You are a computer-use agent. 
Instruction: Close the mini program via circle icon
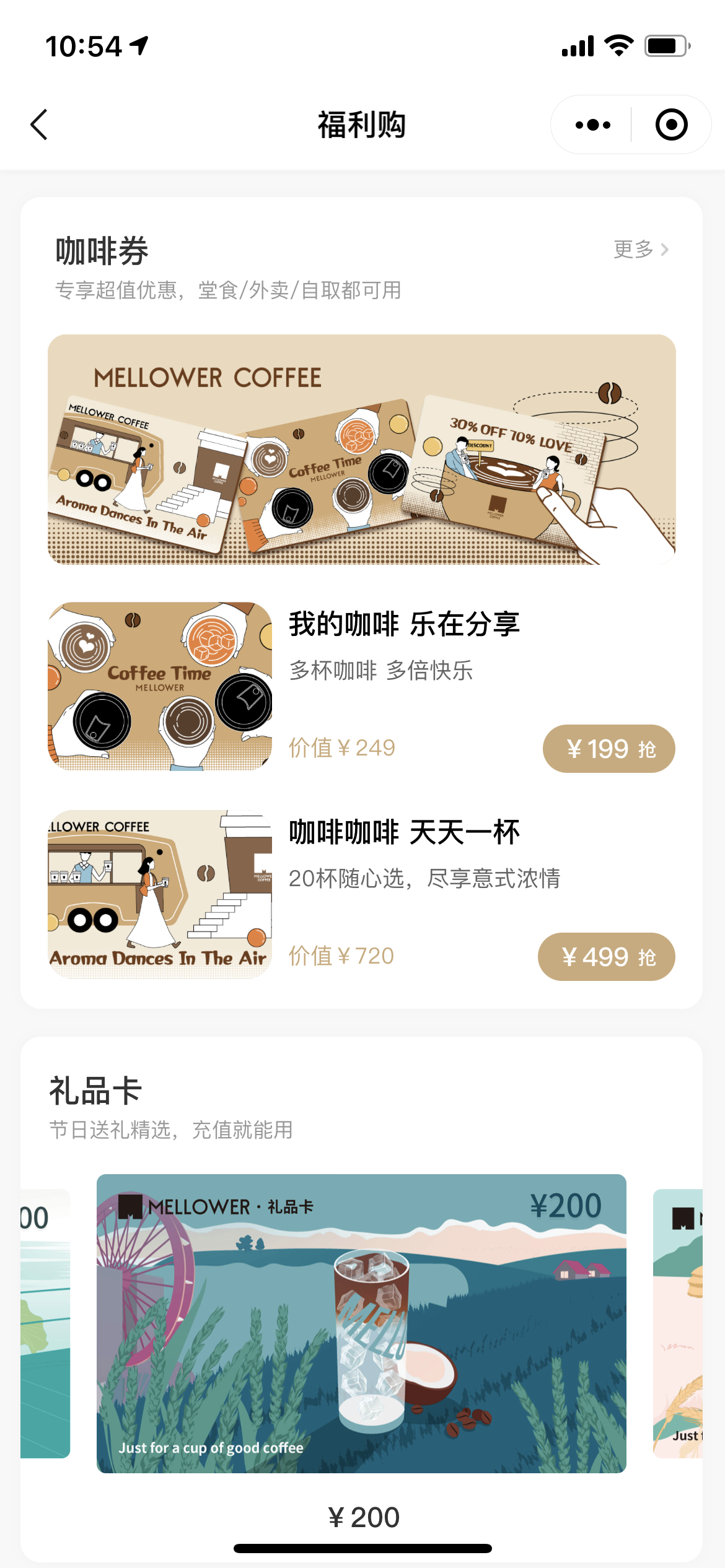(671, 124)
